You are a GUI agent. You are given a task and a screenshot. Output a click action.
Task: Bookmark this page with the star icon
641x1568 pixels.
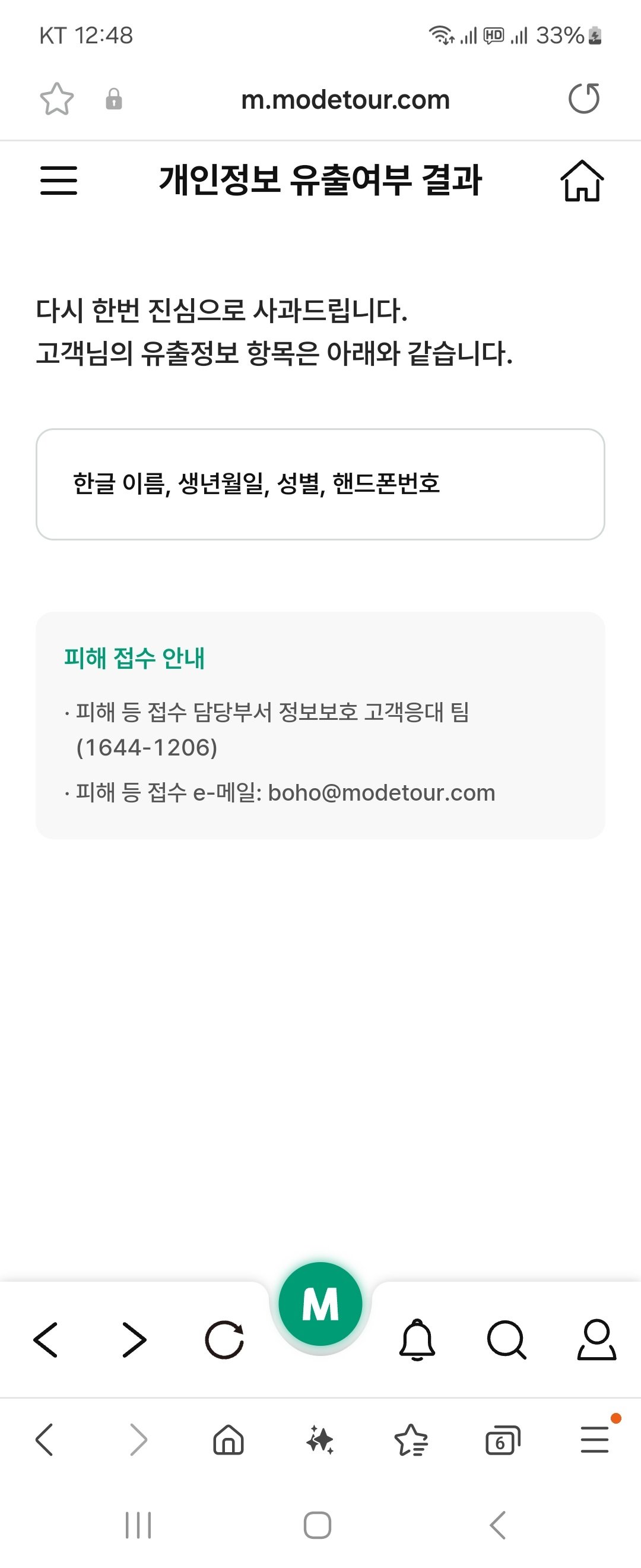pos(56,99)
